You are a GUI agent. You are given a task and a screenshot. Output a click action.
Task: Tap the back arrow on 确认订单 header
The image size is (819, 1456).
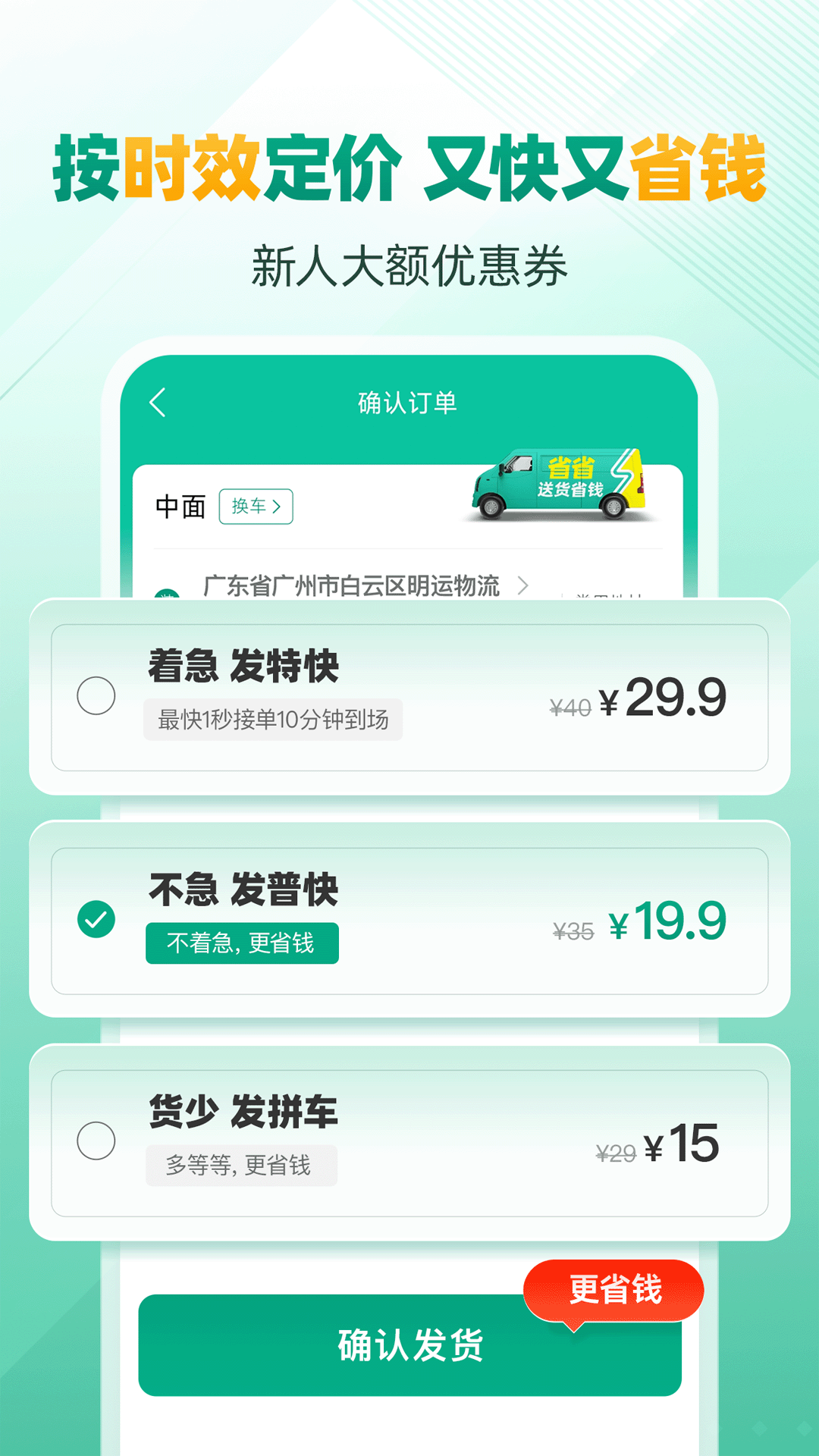(159, 404)
